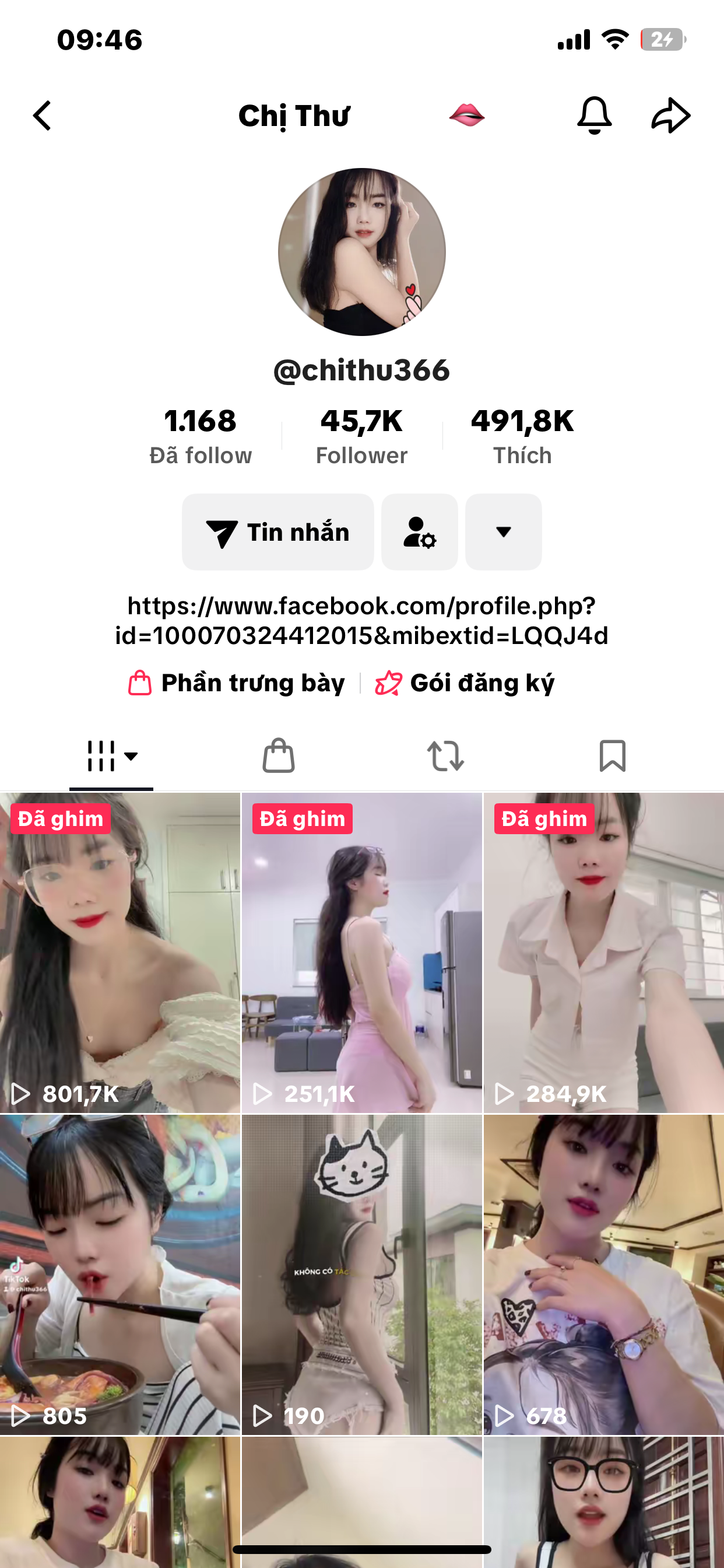Open Gói đăng ký subscription
The image size is (724, 1568).
(x=465, y=683)
